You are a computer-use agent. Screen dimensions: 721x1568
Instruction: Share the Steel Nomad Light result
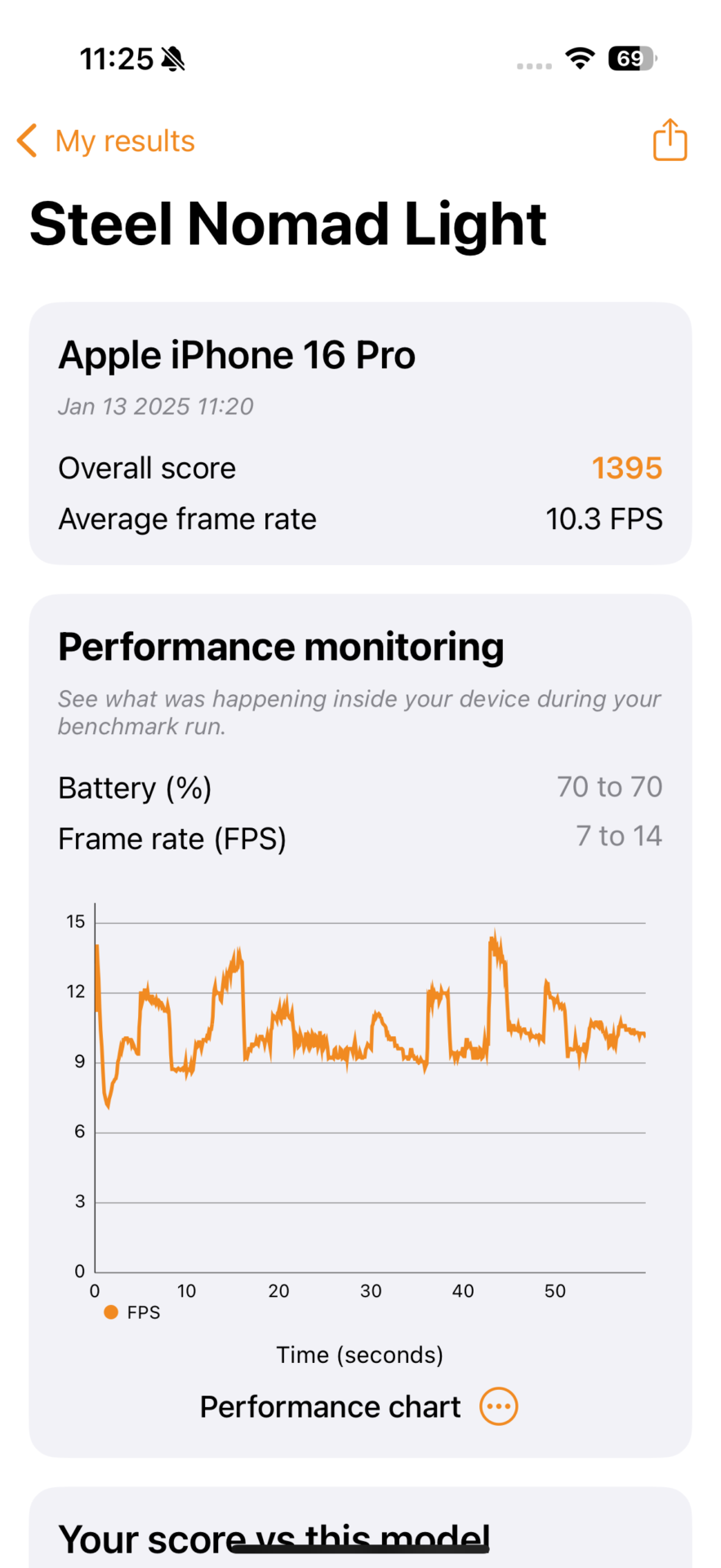coord(670,140)
